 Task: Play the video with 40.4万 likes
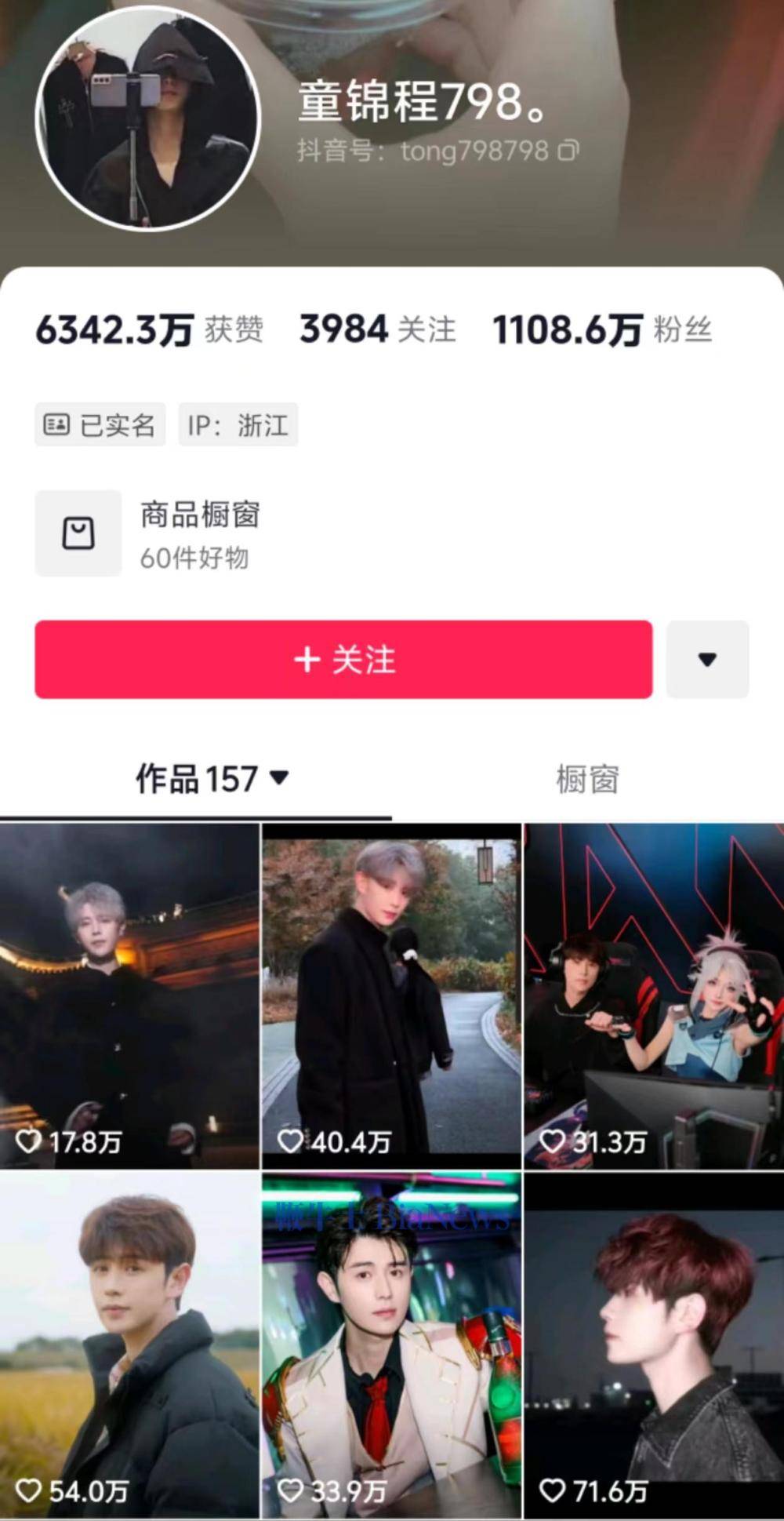pos(391,996)
